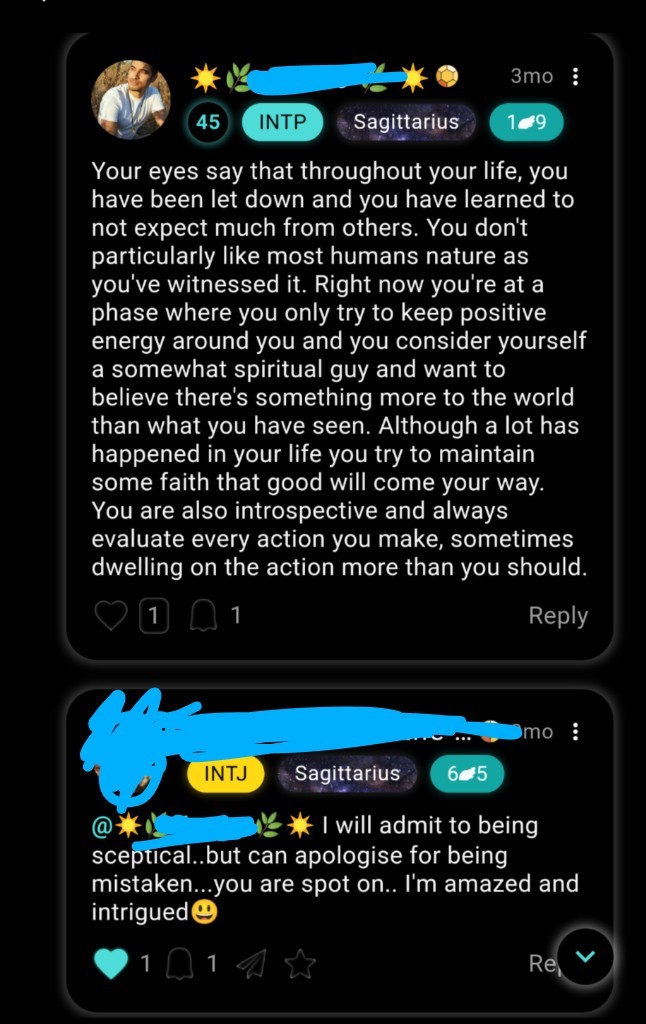Like the INTP user's comment

click(110, 616)
